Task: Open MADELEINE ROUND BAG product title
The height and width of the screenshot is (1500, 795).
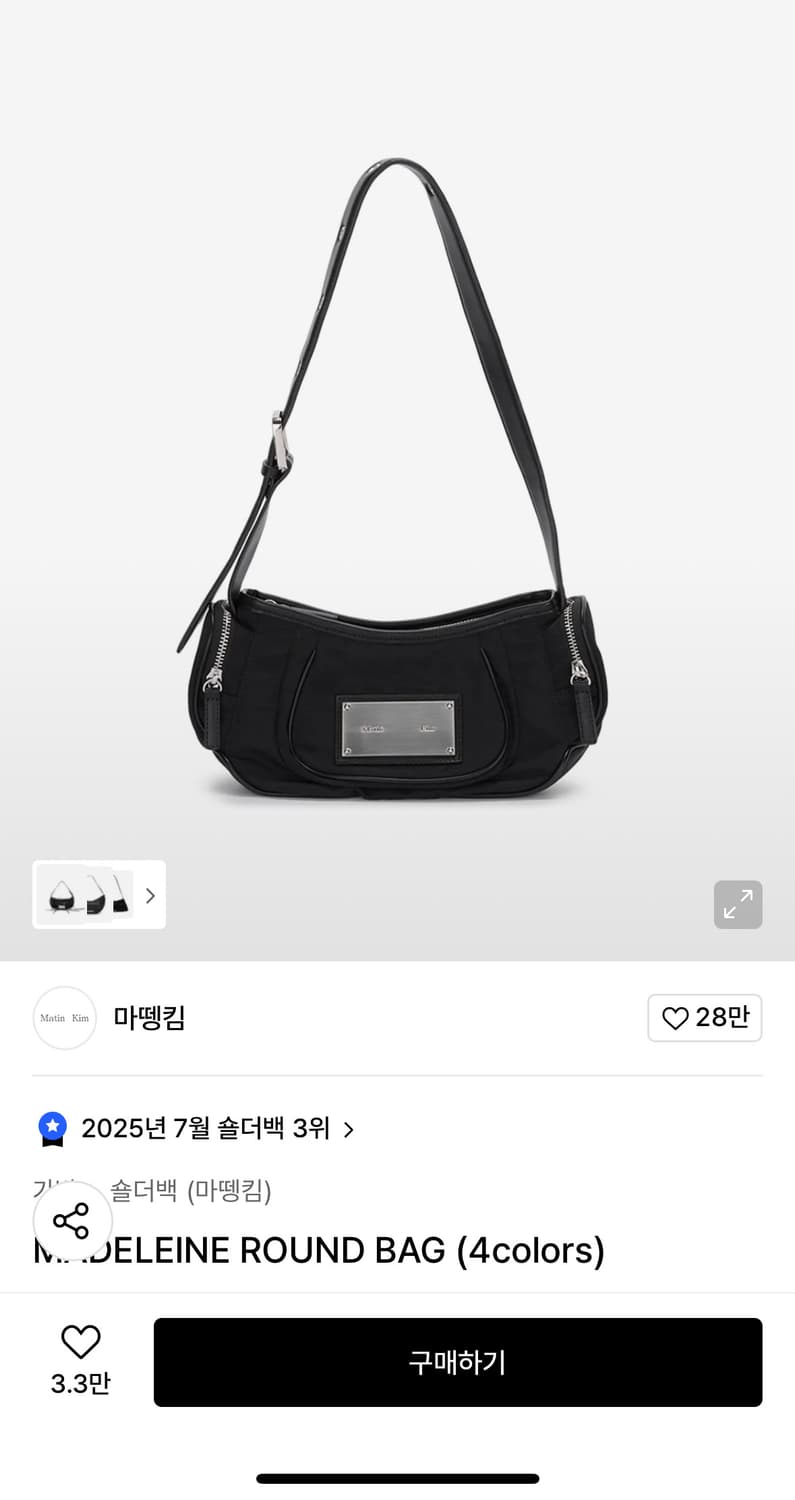Action: tap(318, 1250)
